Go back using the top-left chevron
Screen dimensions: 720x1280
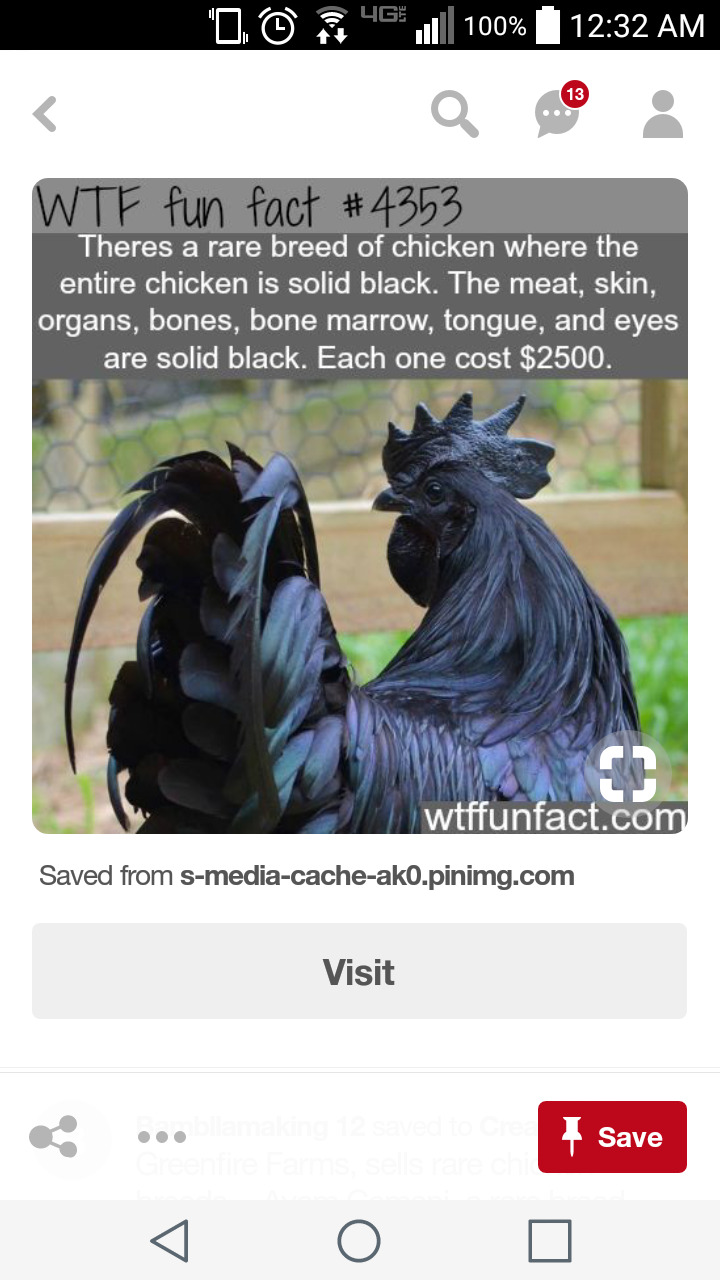coord(45,114)
